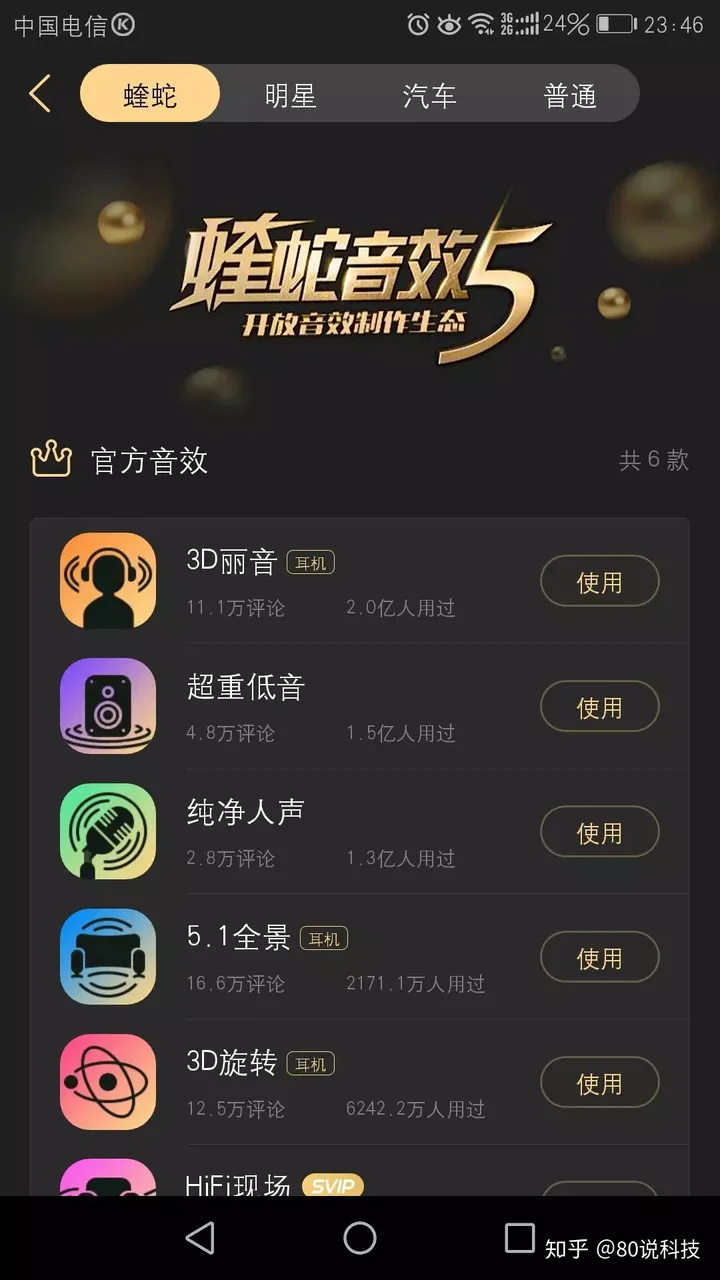Screen dimensions: 720x1280
Task: Enable the 纯净人声 effect
Action: (x=600, y=832)
